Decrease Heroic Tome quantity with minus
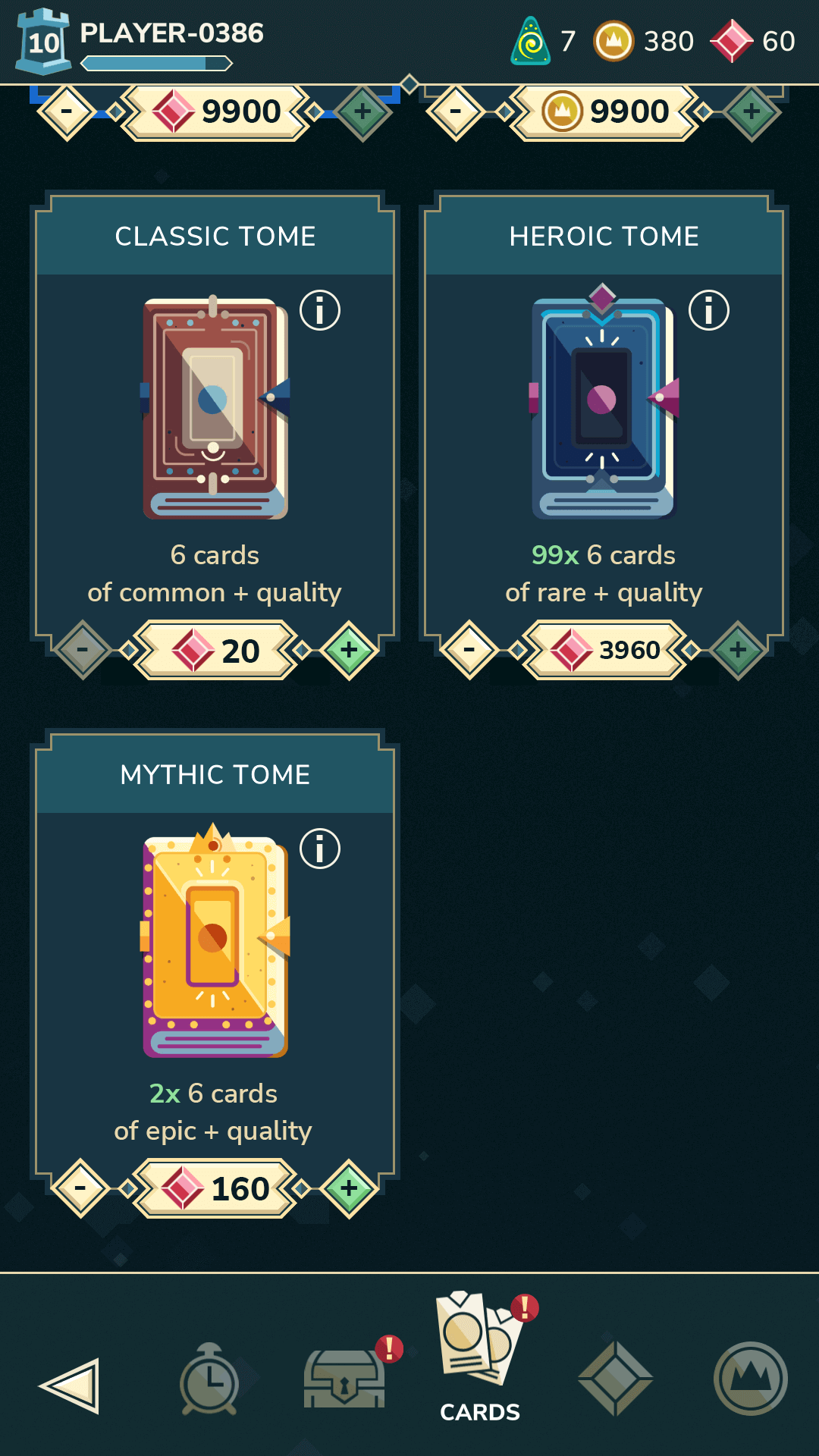819x1456 pixels. pos(469,650)
